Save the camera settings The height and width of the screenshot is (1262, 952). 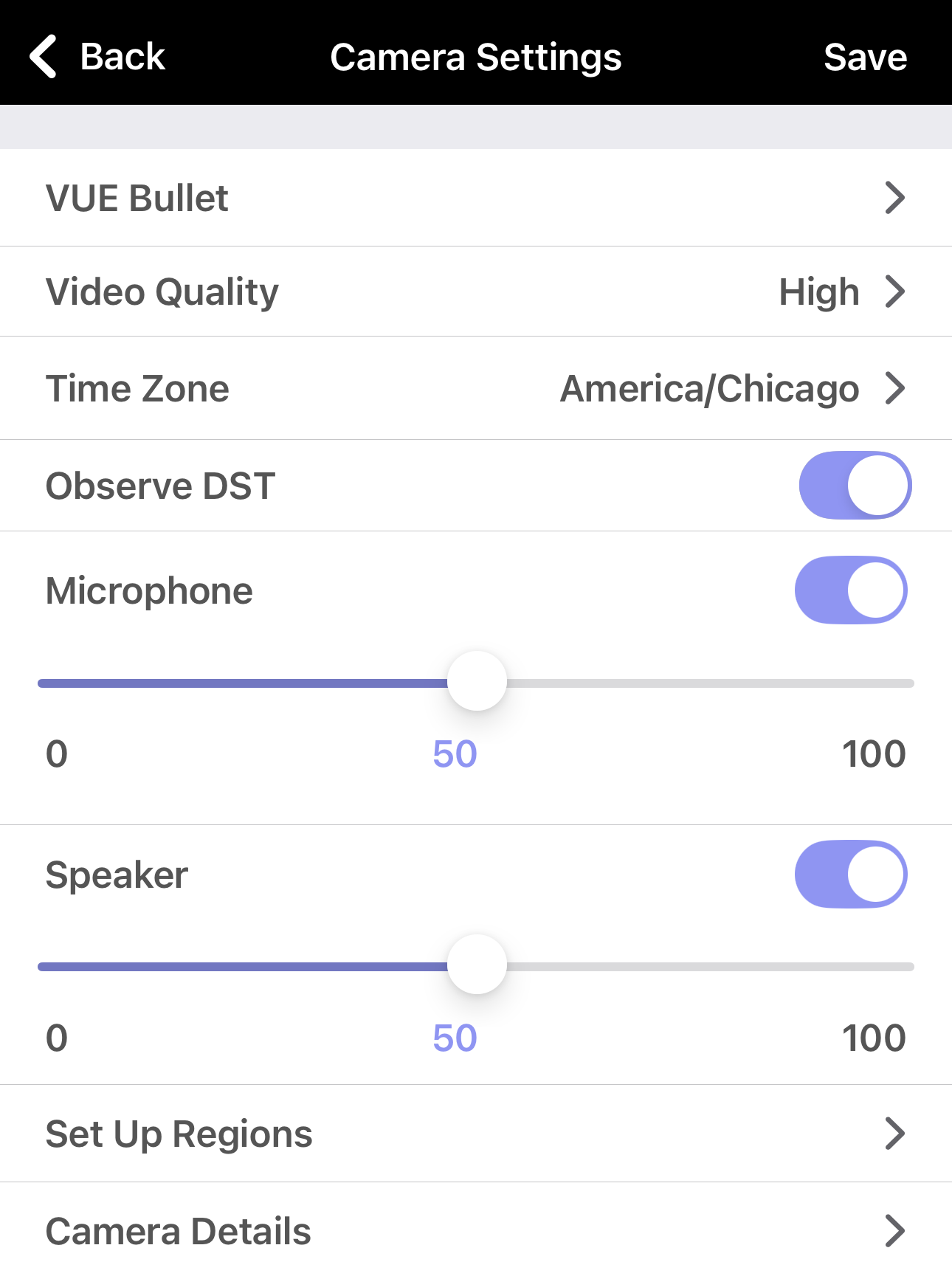[864, 57]
